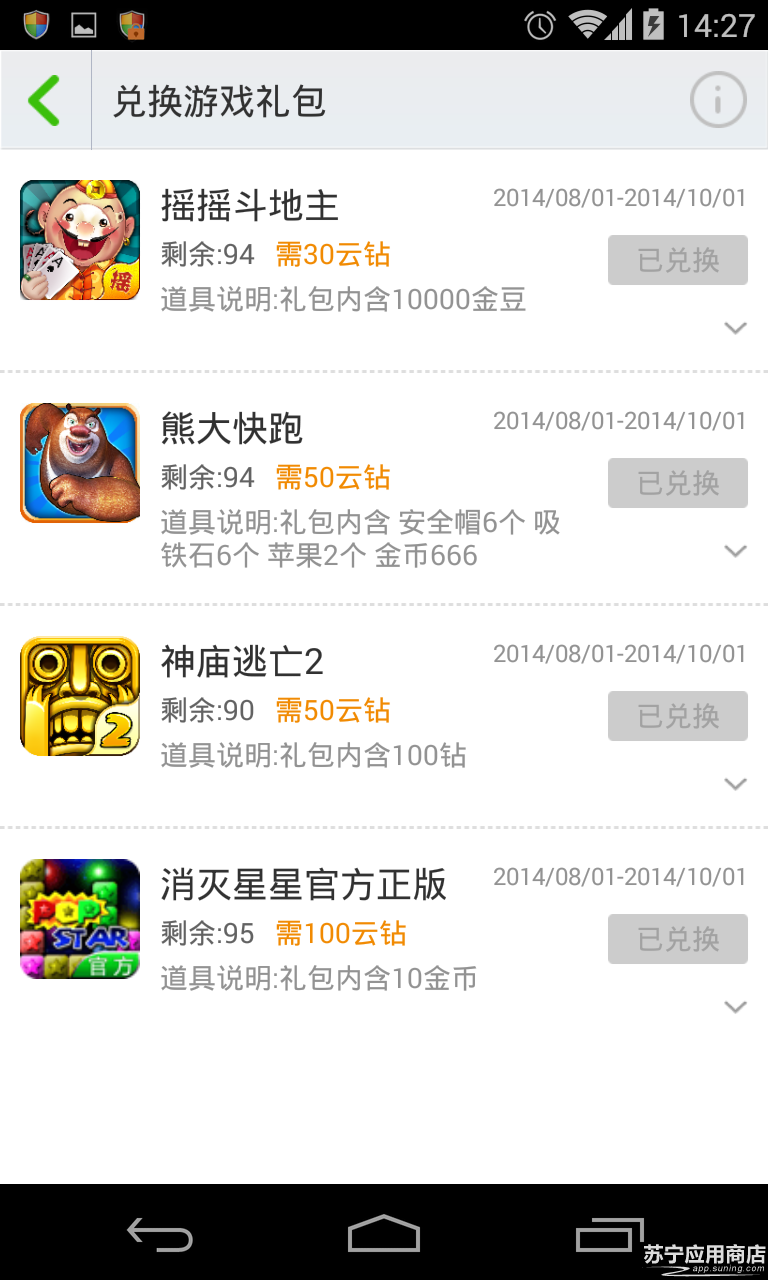Image resolution: width=768 pixels, height=1280 pixels.
Task: Expand details for 神庙逃亡2 gift pack
Action: point(735,784)
